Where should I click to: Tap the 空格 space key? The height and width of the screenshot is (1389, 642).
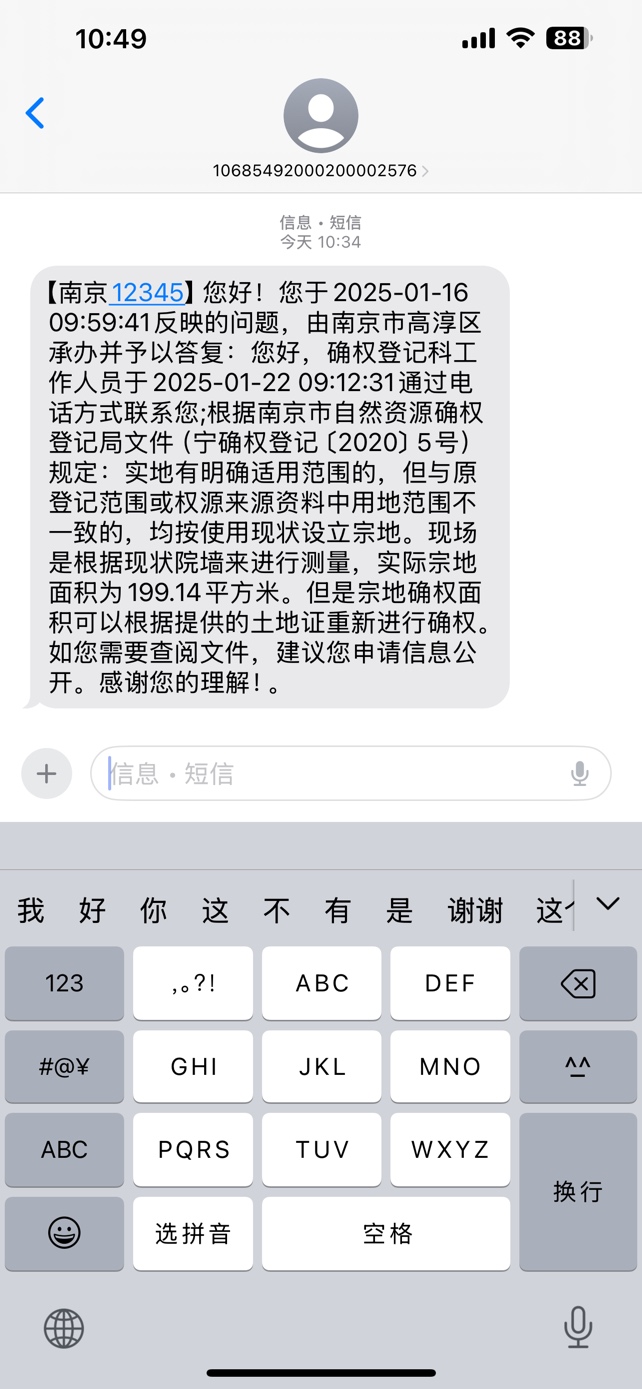pos(386,1233)
